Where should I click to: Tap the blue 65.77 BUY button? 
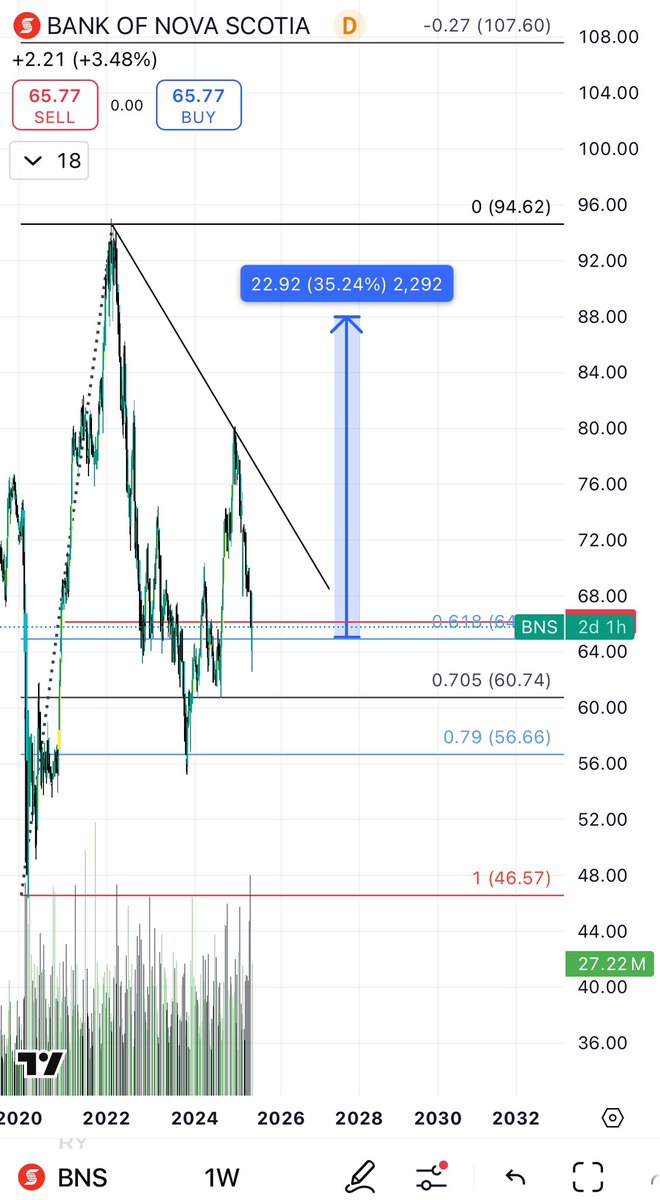(198, 106)
